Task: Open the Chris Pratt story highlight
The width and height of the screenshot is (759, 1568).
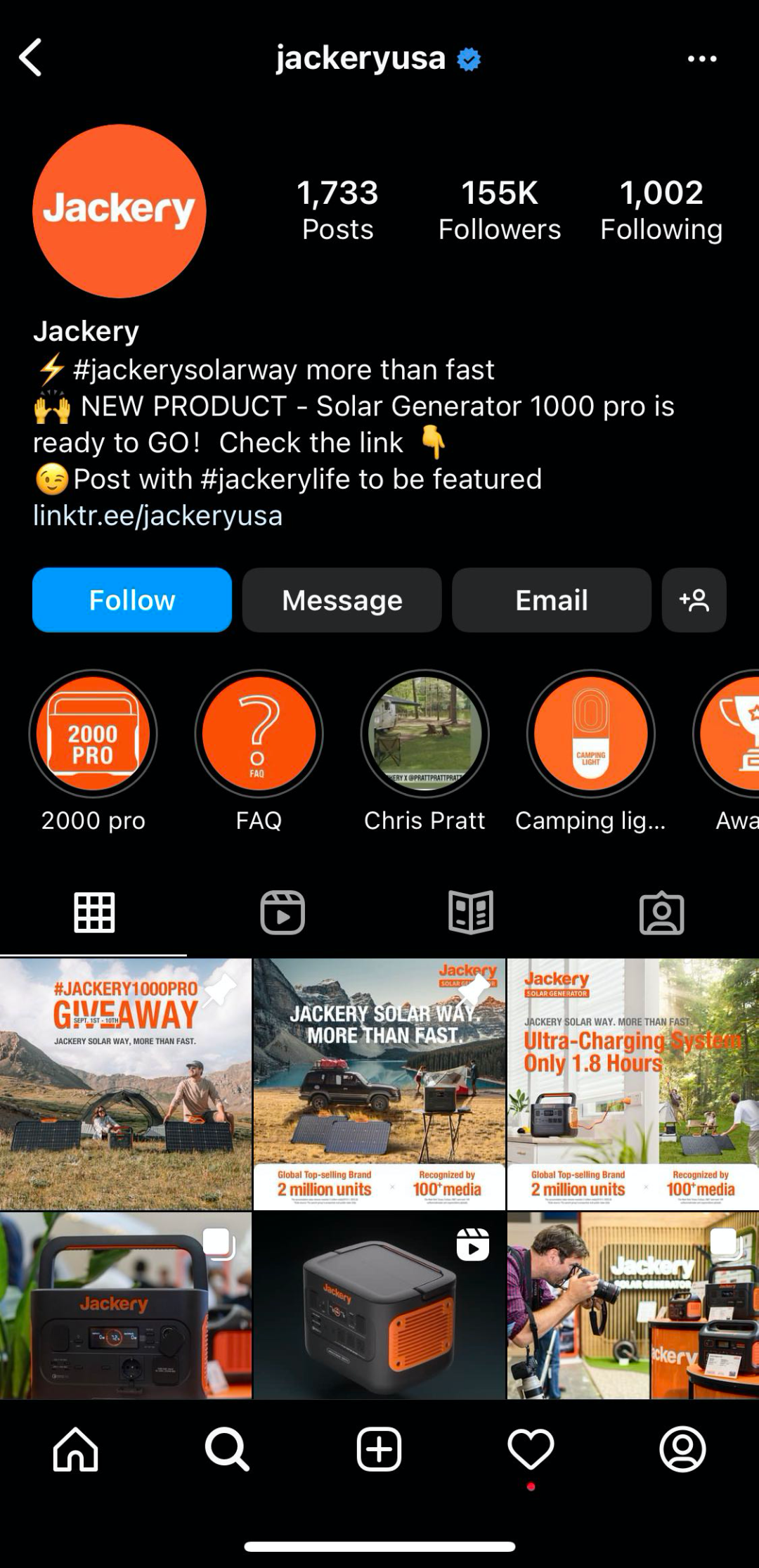Action: [x=424, y=733]
